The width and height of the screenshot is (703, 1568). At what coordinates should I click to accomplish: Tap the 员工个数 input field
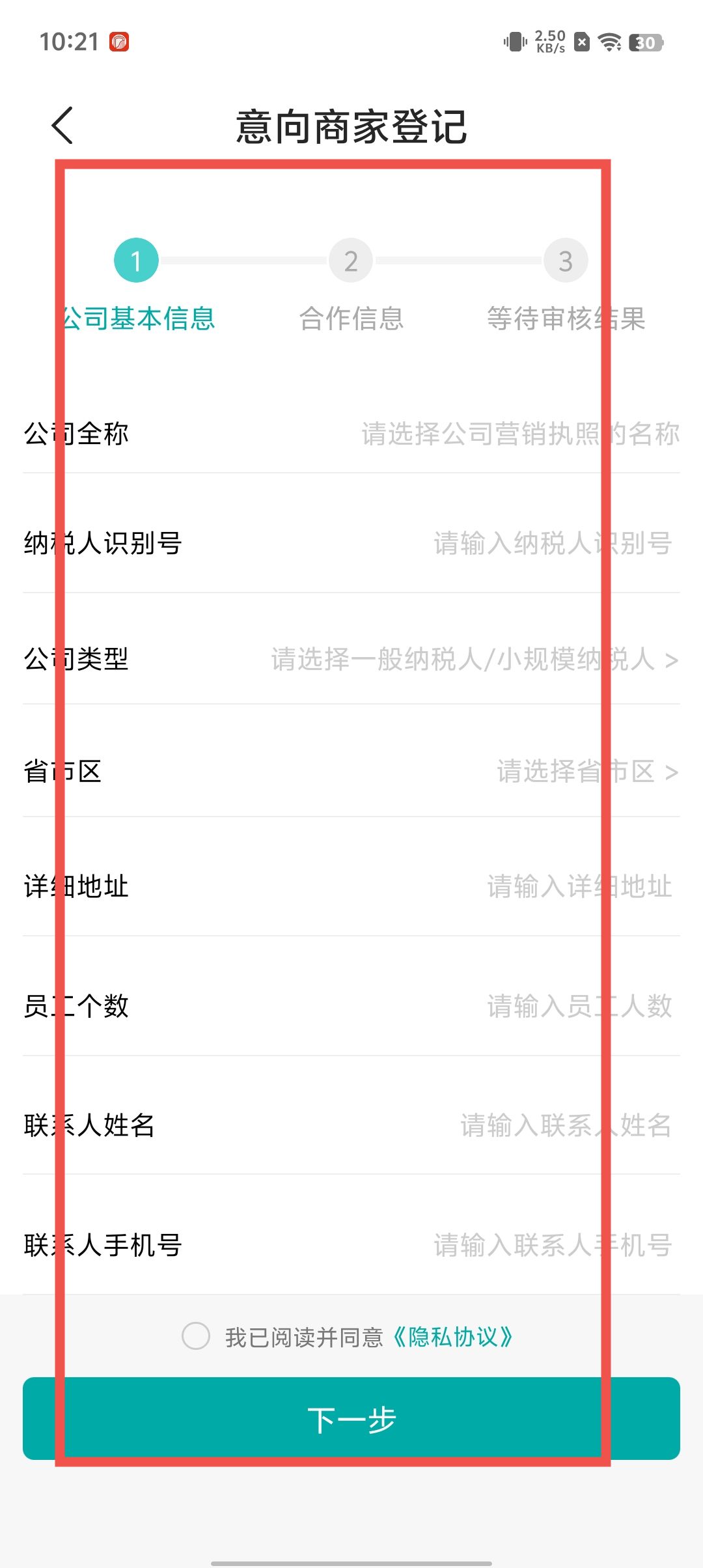point(578,1006)
